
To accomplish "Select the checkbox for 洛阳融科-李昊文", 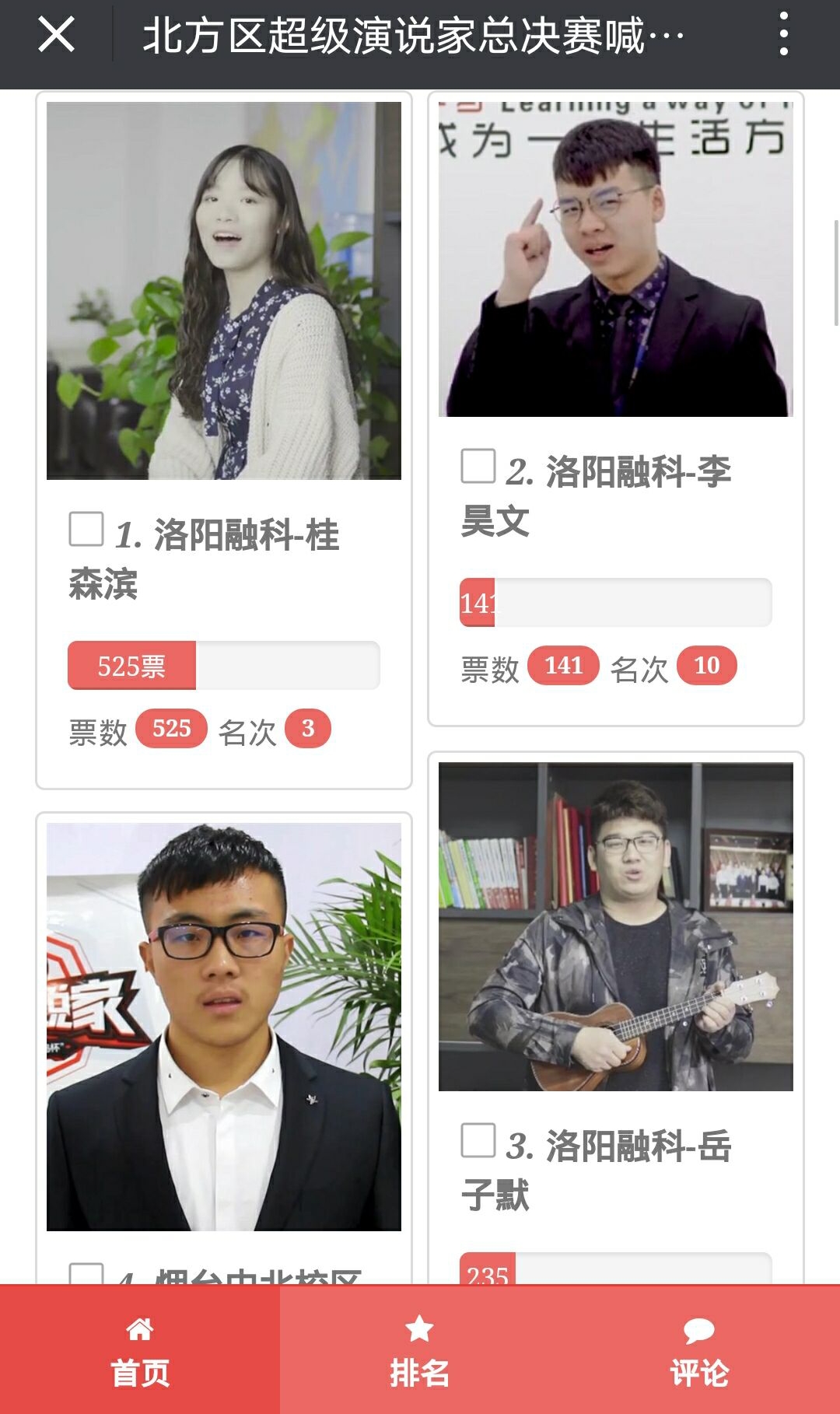I will pyautogui.click(x=478, y=466).
